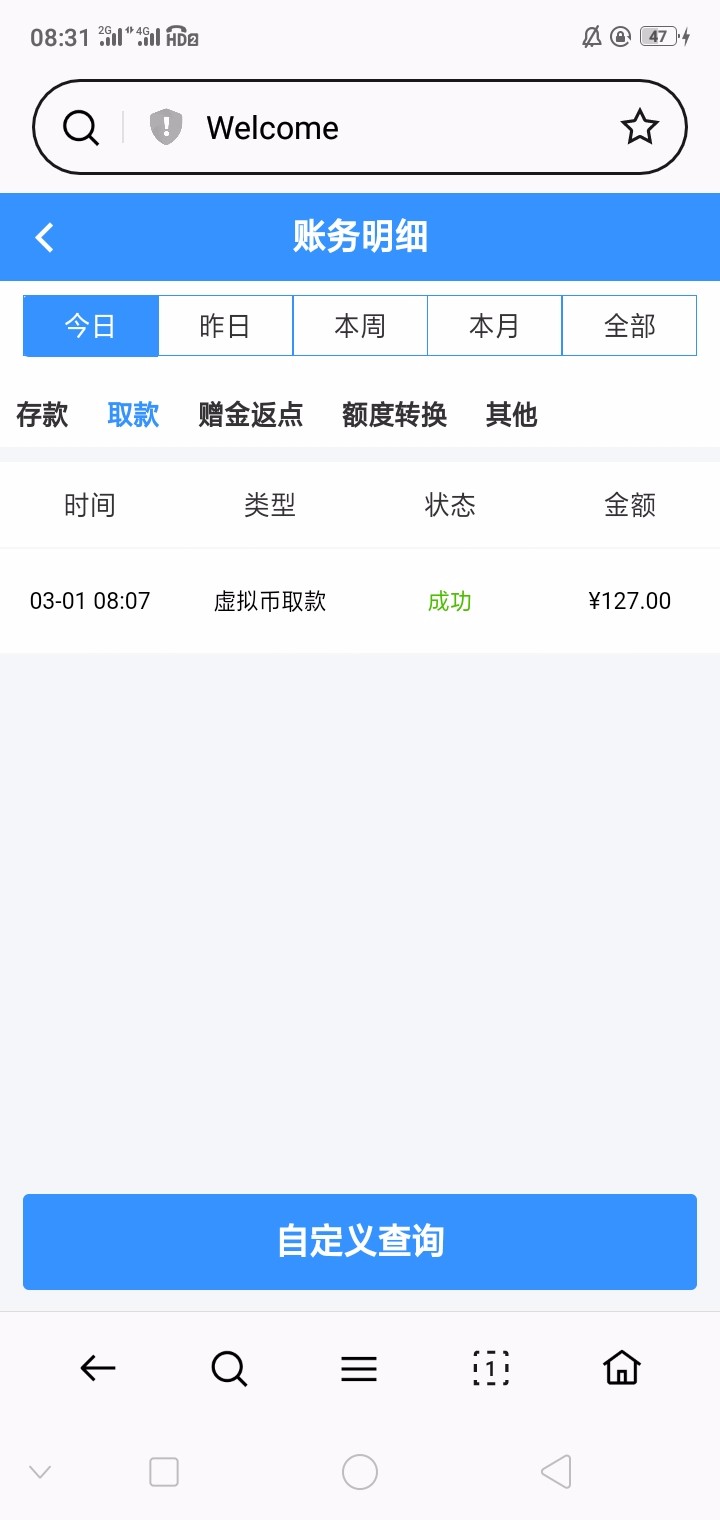The image size is (720, 1520).
Task: Open the browser tabs switcher
Action: tap(490, 1368)
